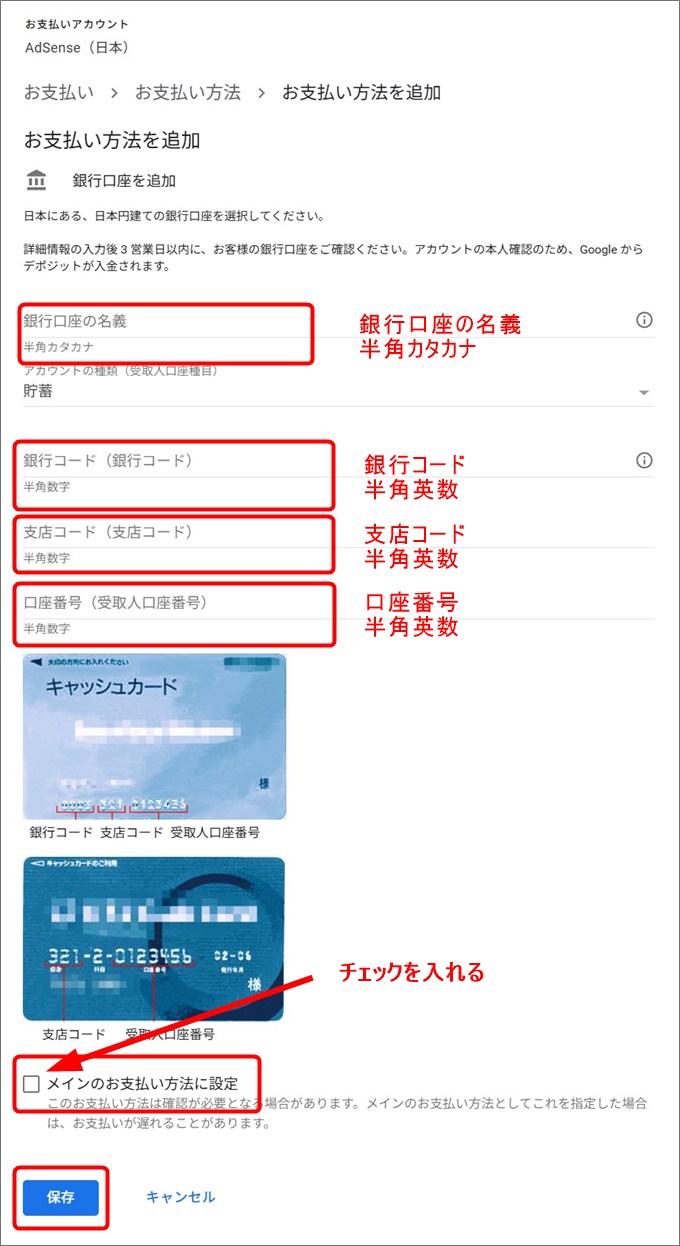
Task: Go back to お支払い breadcrumb
Action: click(x=59, y=93)
